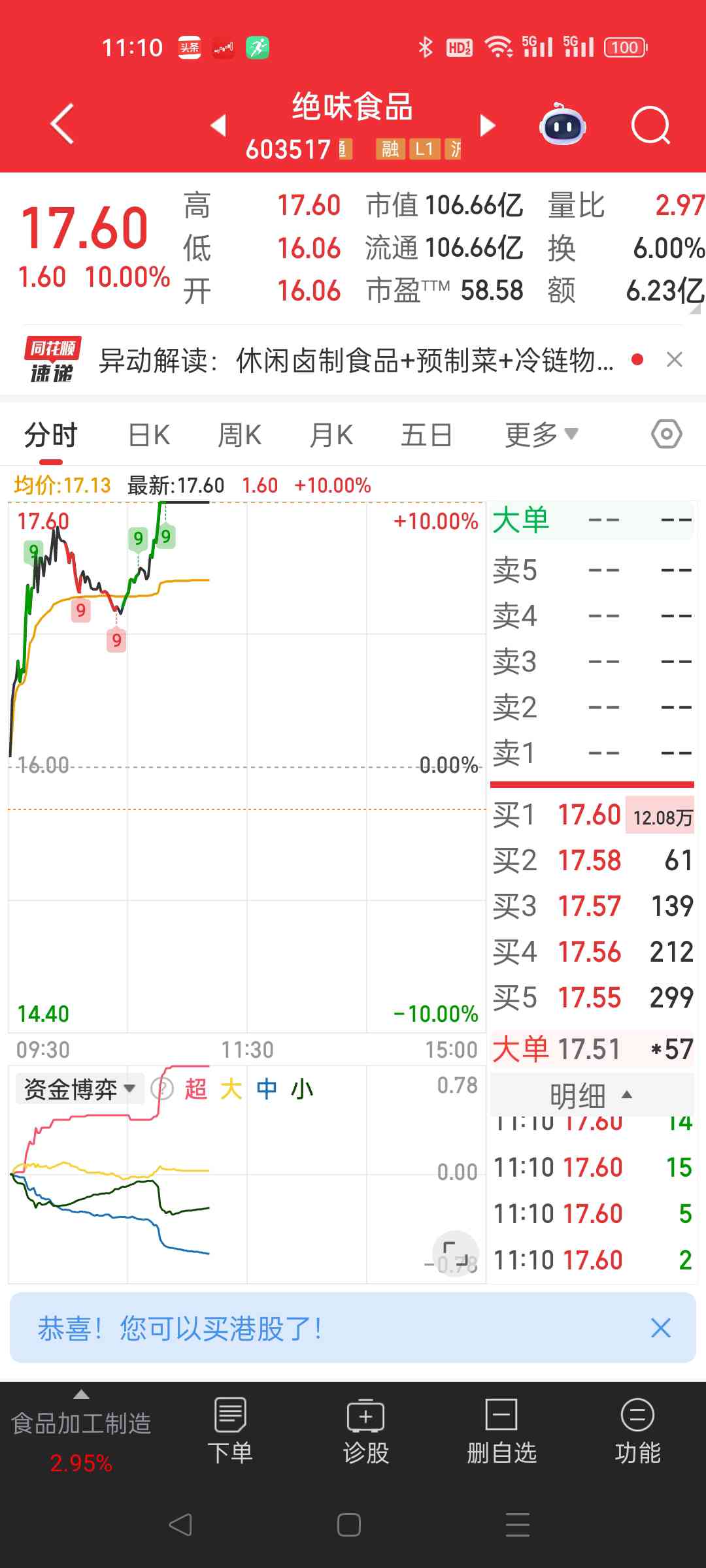
Task: Expand the 更多 chart period dropdown
Action: [542, 434]
